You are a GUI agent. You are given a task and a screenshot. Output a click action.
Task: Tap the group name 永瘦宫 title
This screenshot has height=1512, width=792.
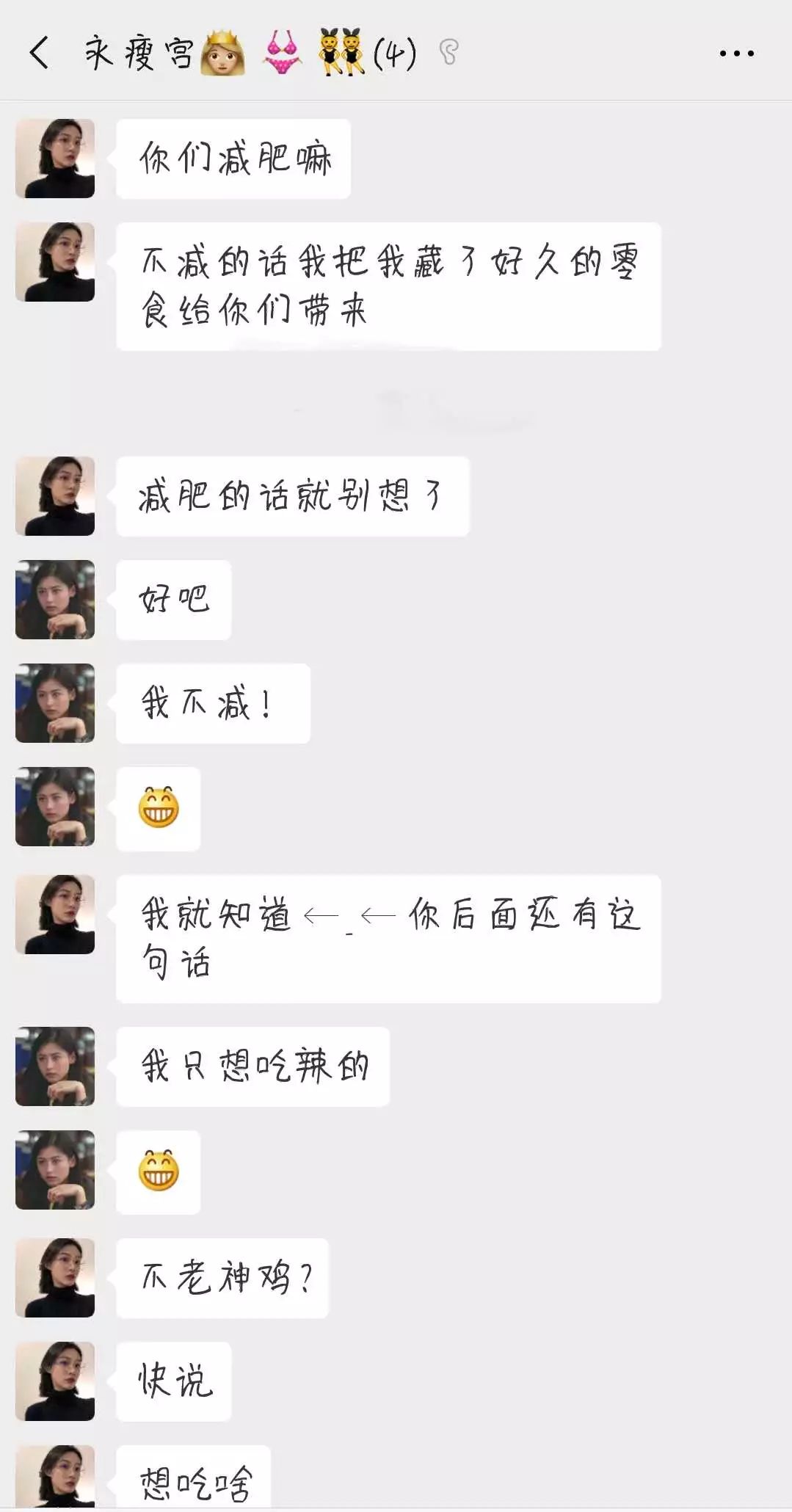tap(139, 51)
